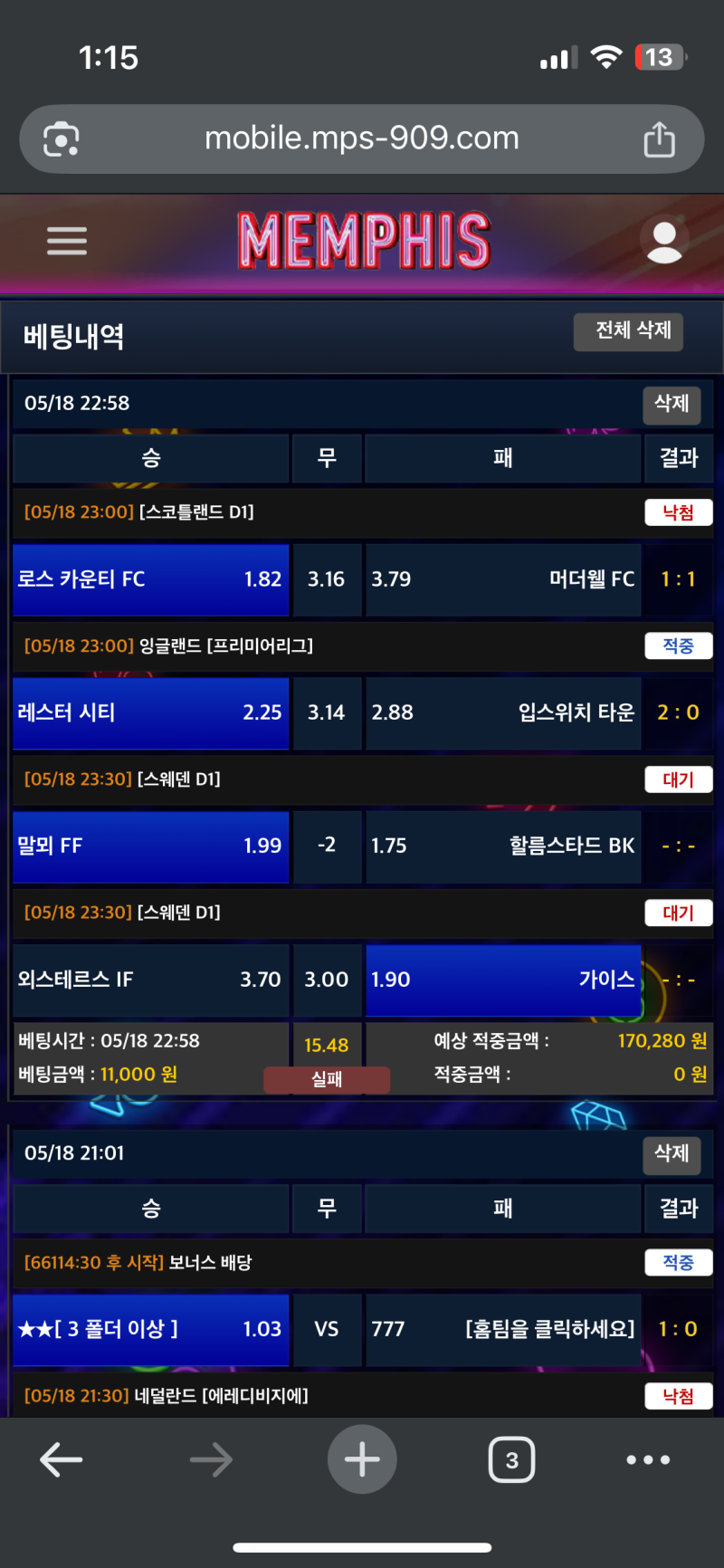
Task: Tap the mobile.mps-909.com address bar
Action: pyautogui.click(x=362, y=139)
